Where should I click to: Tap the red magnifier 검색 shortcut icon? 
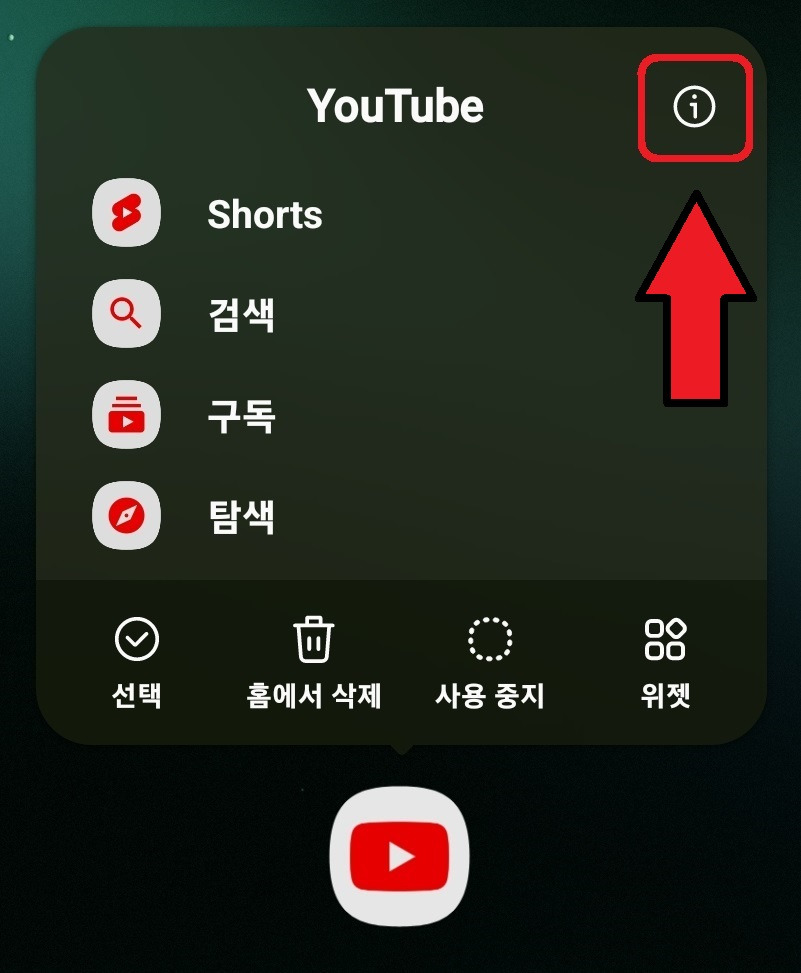(126, 314)
